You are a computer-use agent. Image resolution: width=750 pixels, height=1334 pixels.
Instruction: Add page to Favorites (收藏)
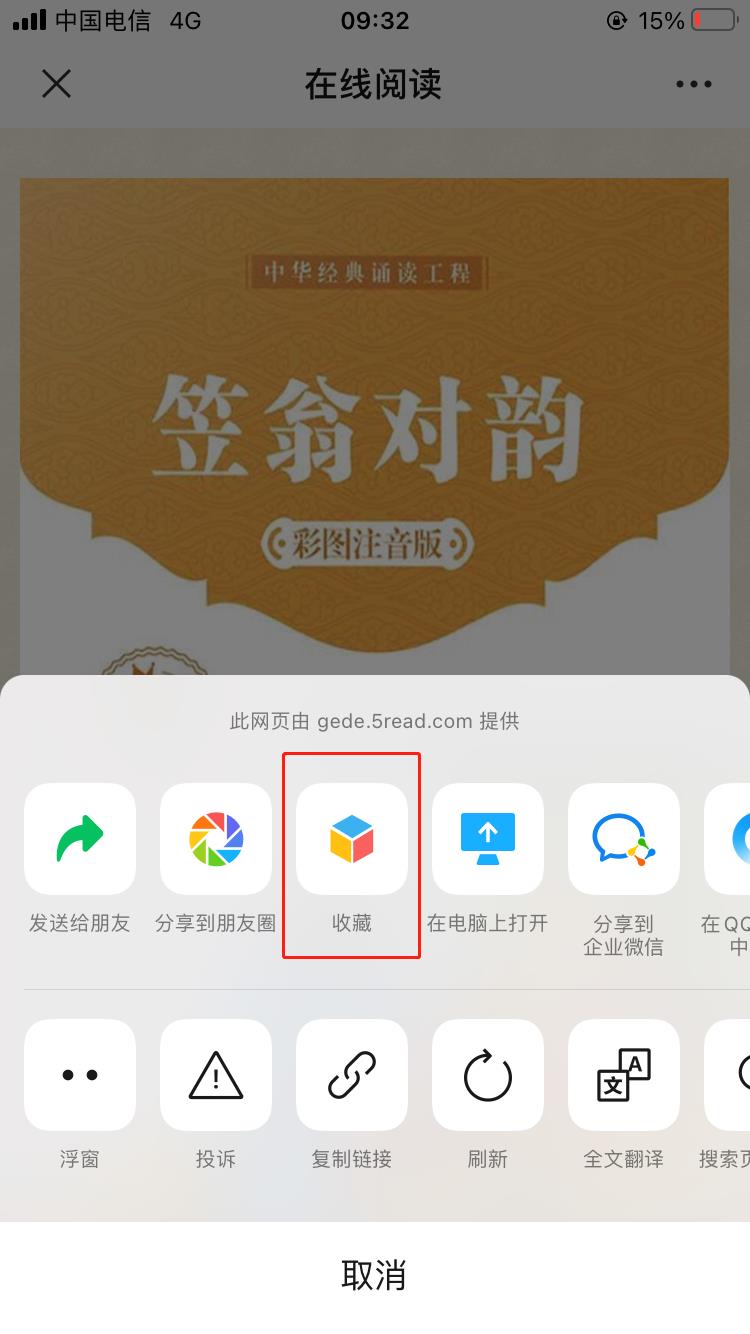pos(352,838)
